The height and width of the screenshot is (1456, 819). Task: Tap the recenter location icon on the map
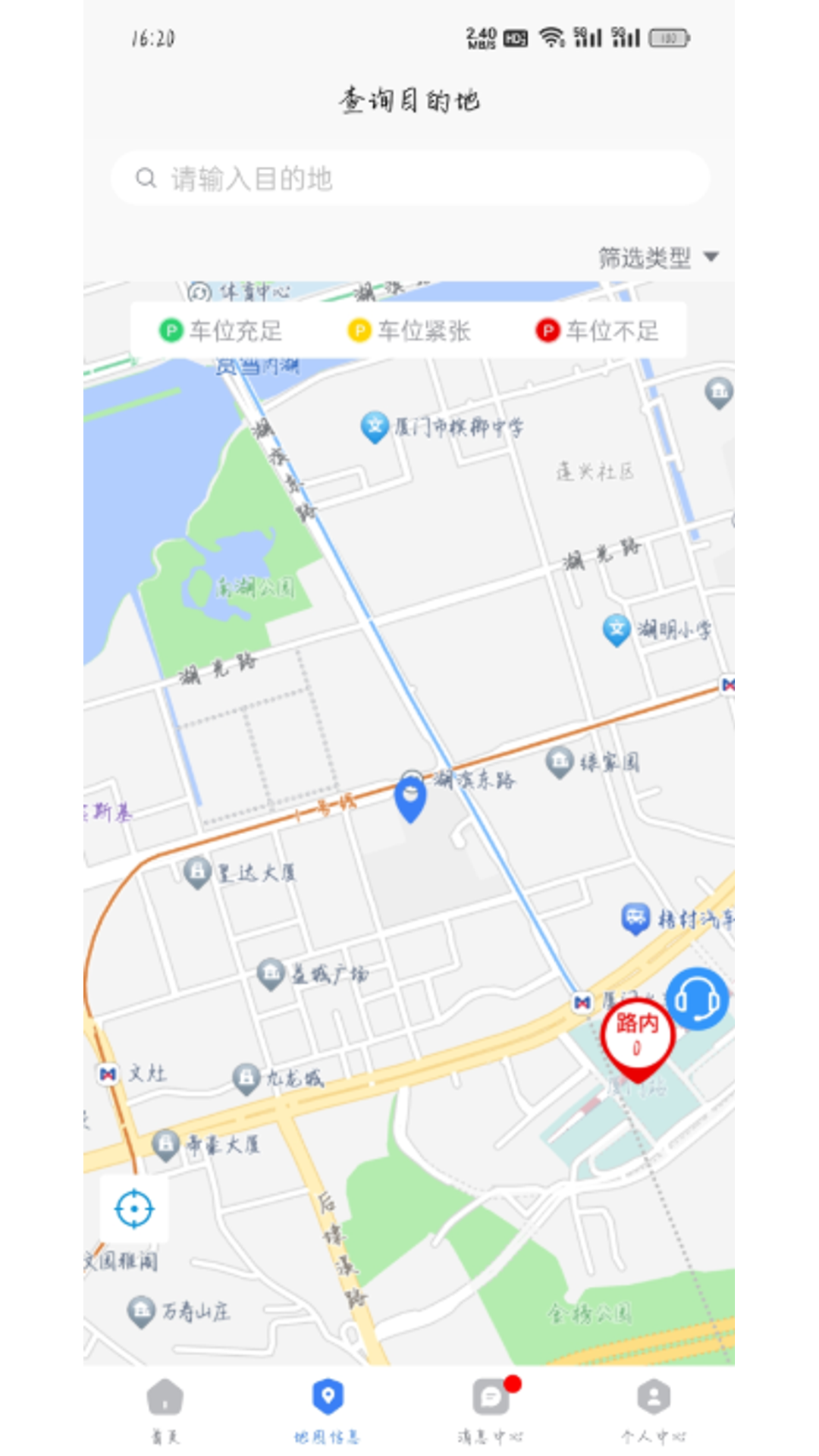click(134, 1210)
